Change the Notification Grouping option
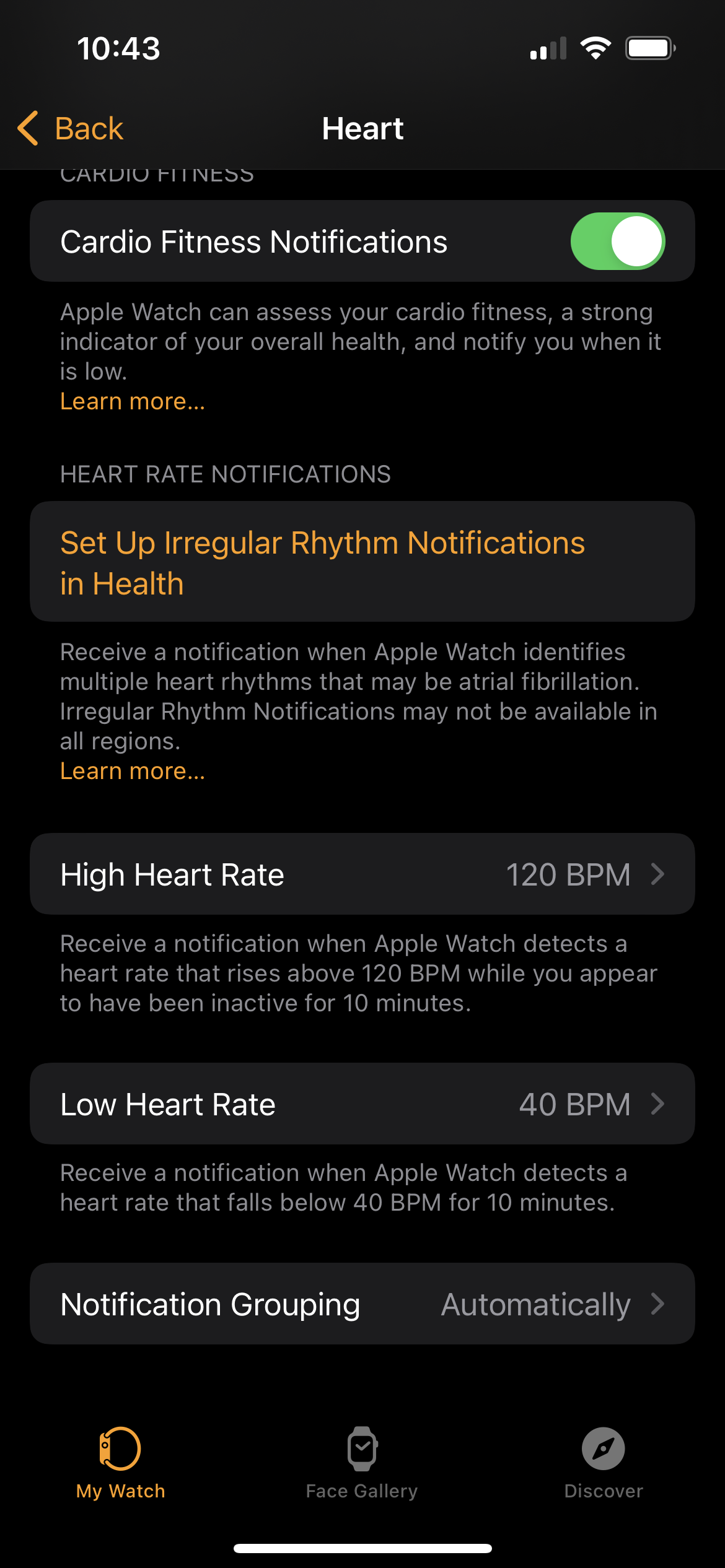 362,1304
